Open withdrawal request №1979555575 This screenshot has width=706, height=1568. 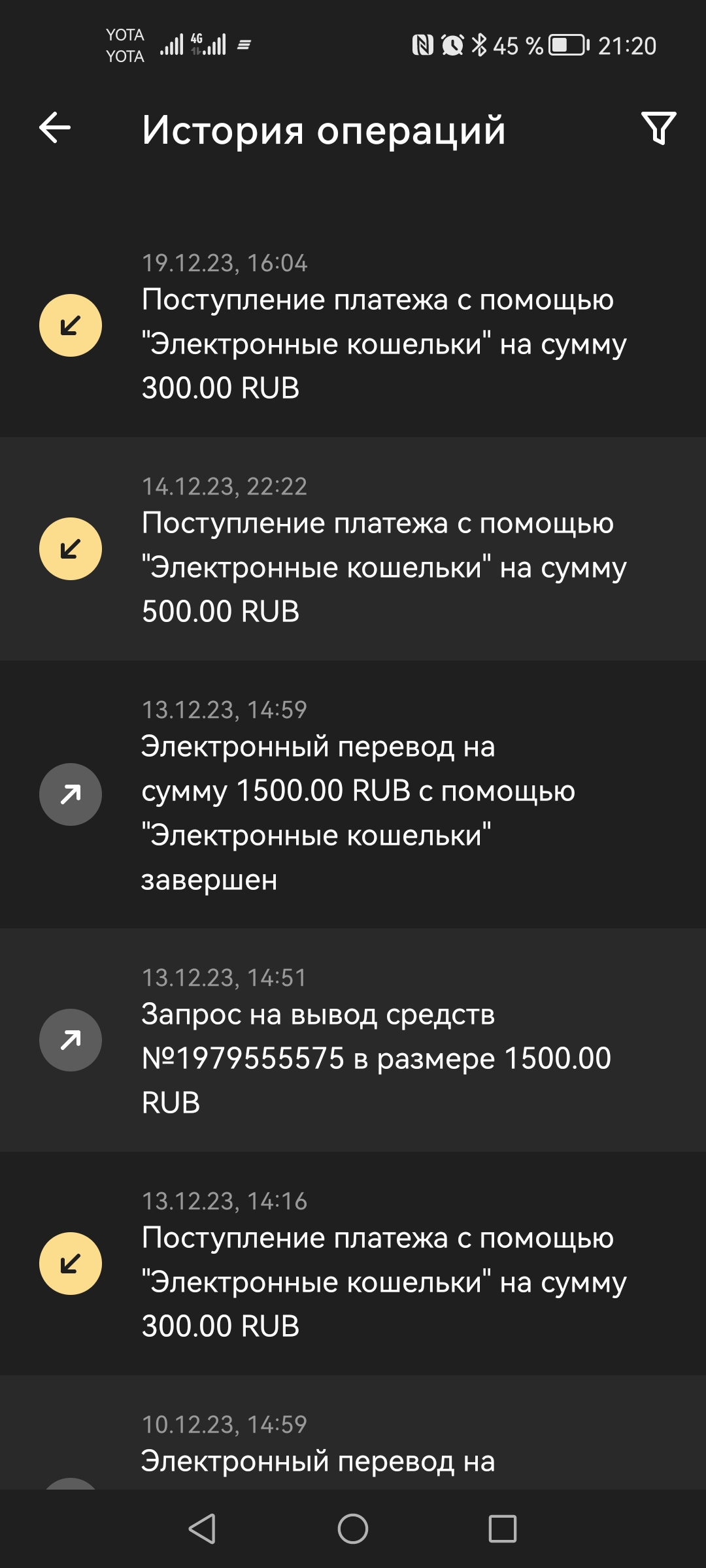point(353,1040)
